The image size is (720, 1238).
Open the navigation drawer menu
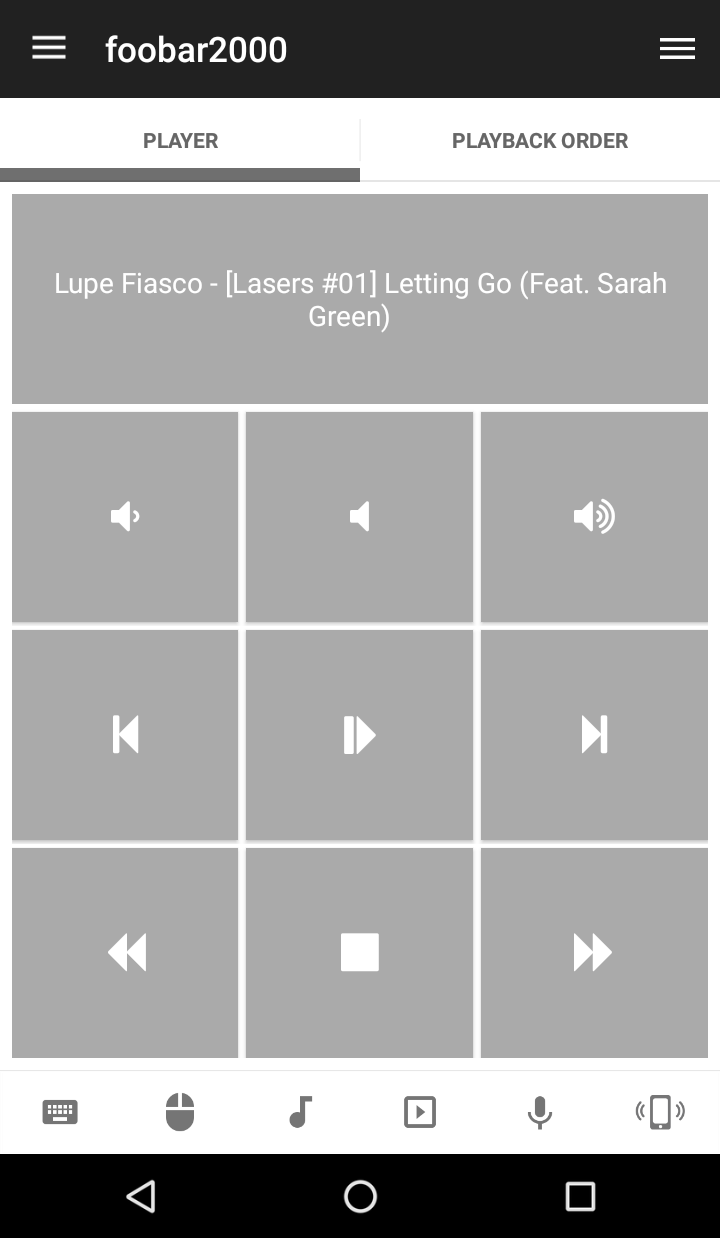[49, 48]
